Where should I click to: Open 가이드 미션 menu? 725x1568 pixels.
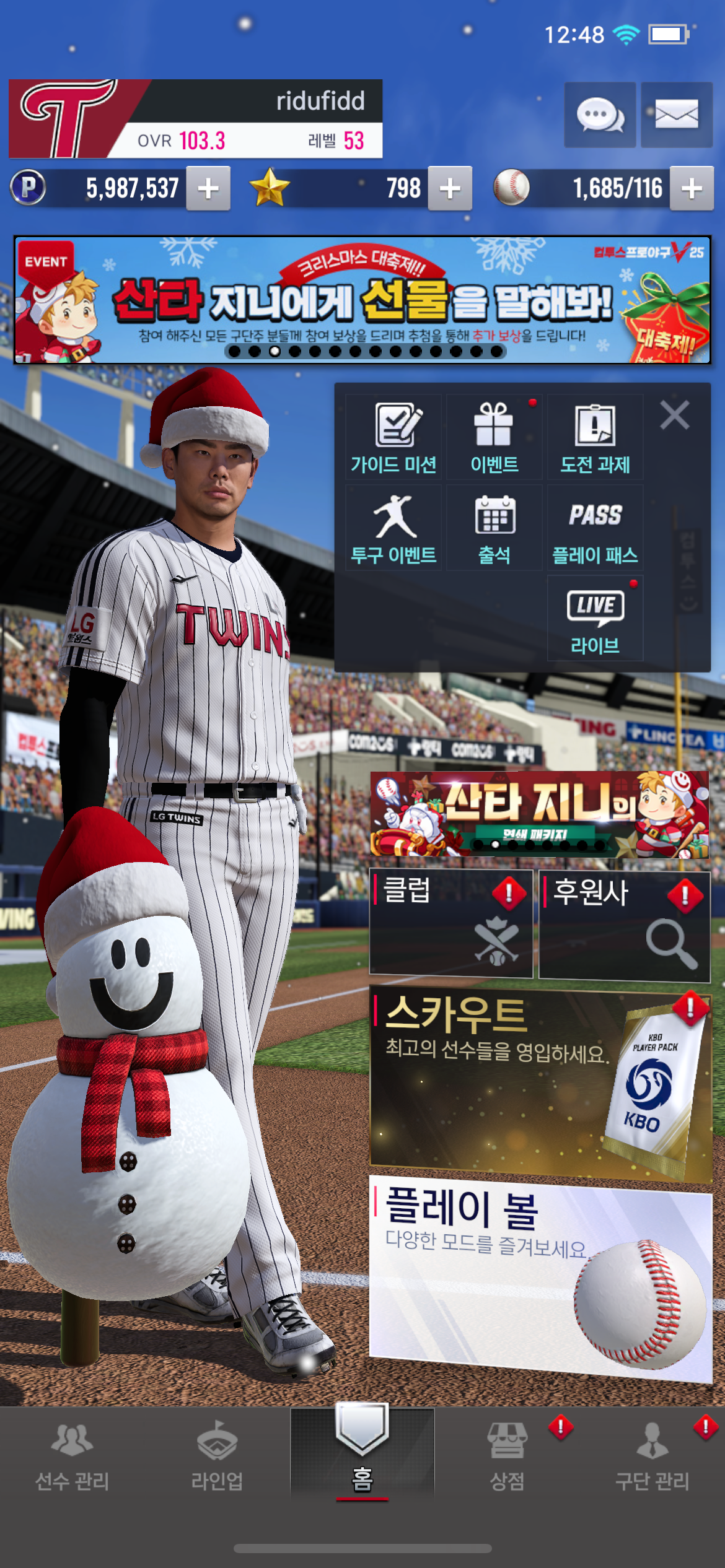pyautogui.click(x=393, y=438)
